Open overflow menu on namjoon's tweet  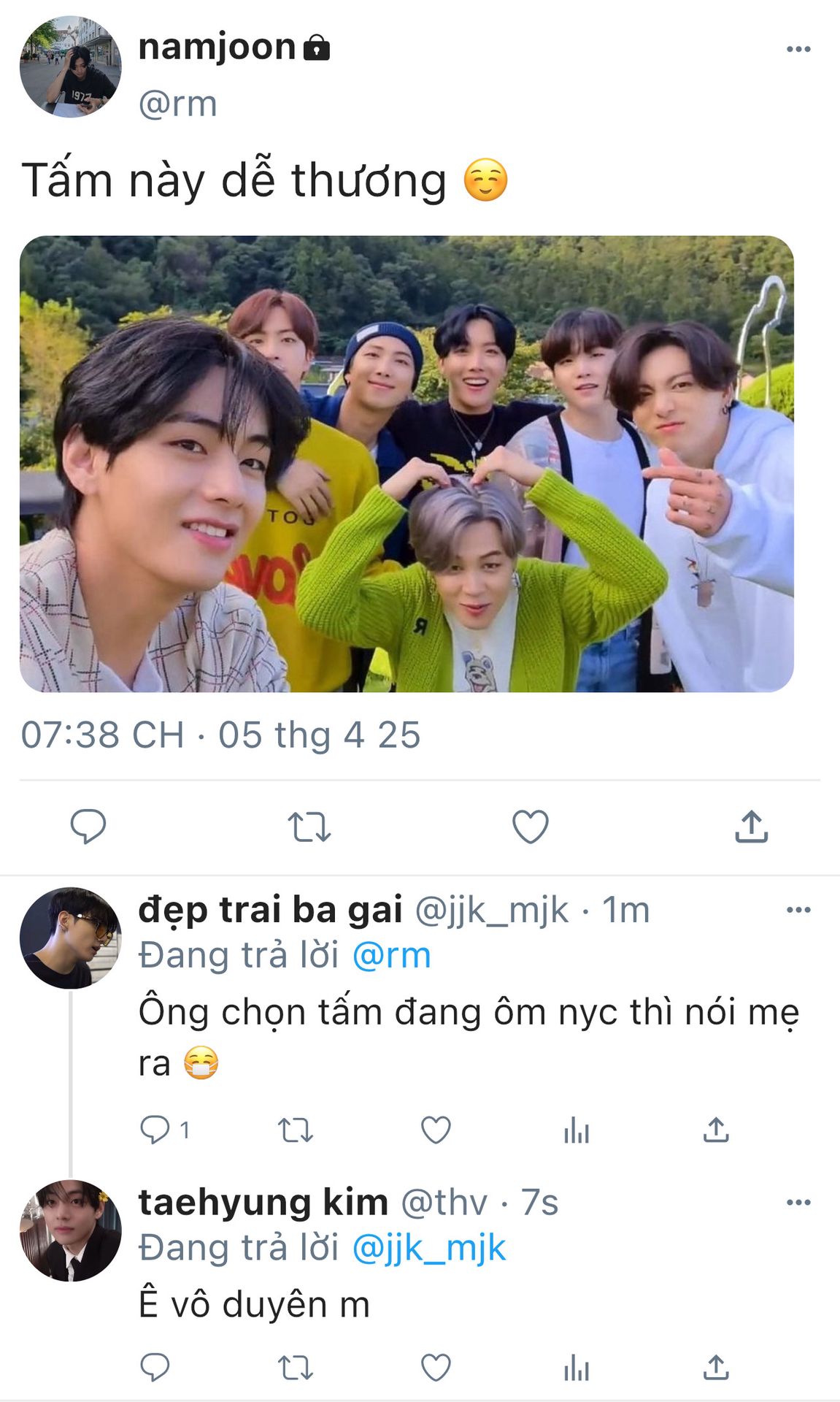(x=798, y=49)
